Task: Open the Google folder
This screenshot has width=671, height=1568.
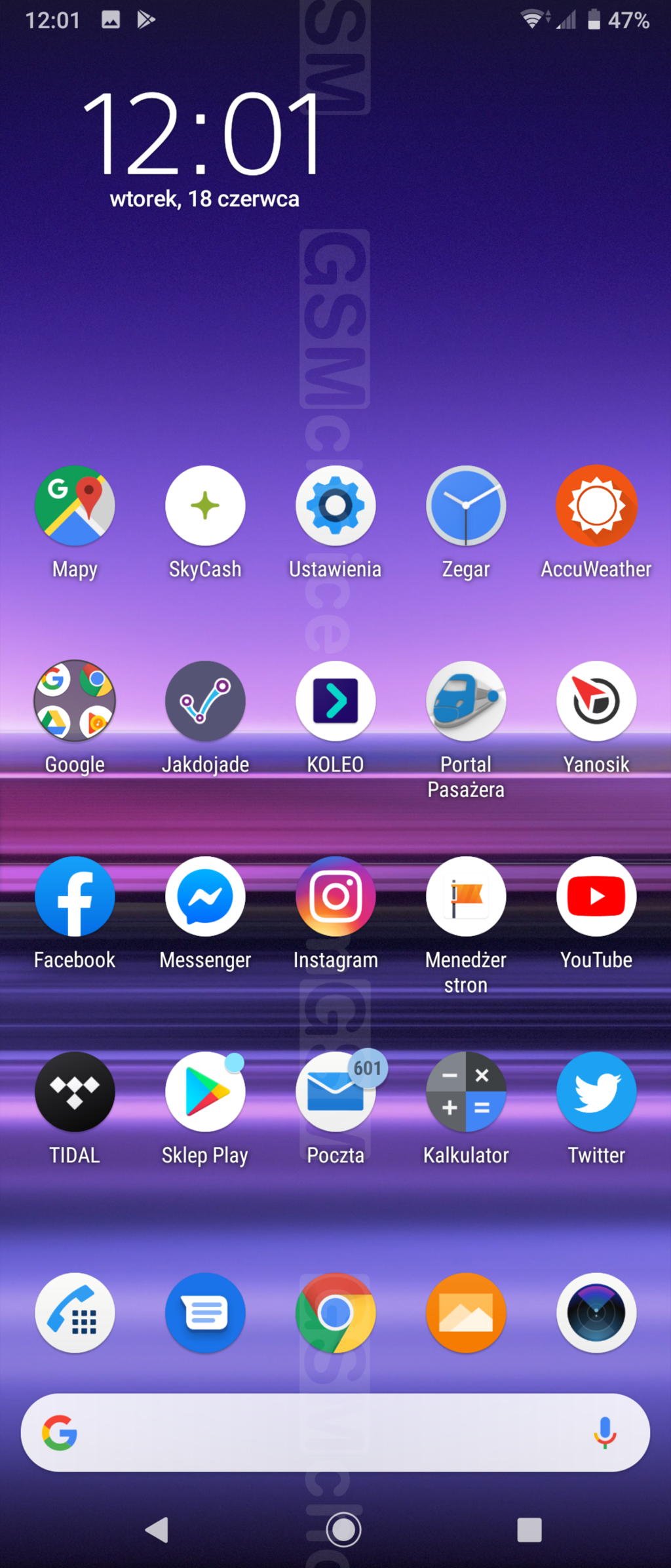Action: click(x=75, y=701)
